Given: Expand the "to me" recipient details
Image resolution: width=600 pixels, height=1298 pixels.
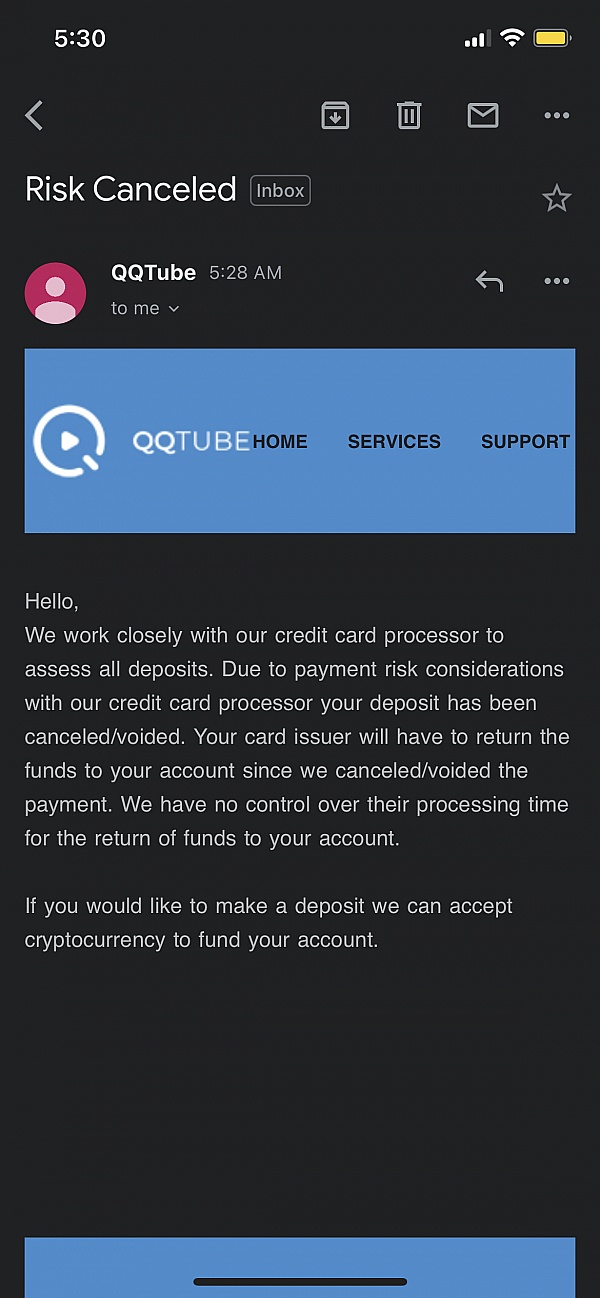Looking at the screenshot, I should tap(145, 309).
